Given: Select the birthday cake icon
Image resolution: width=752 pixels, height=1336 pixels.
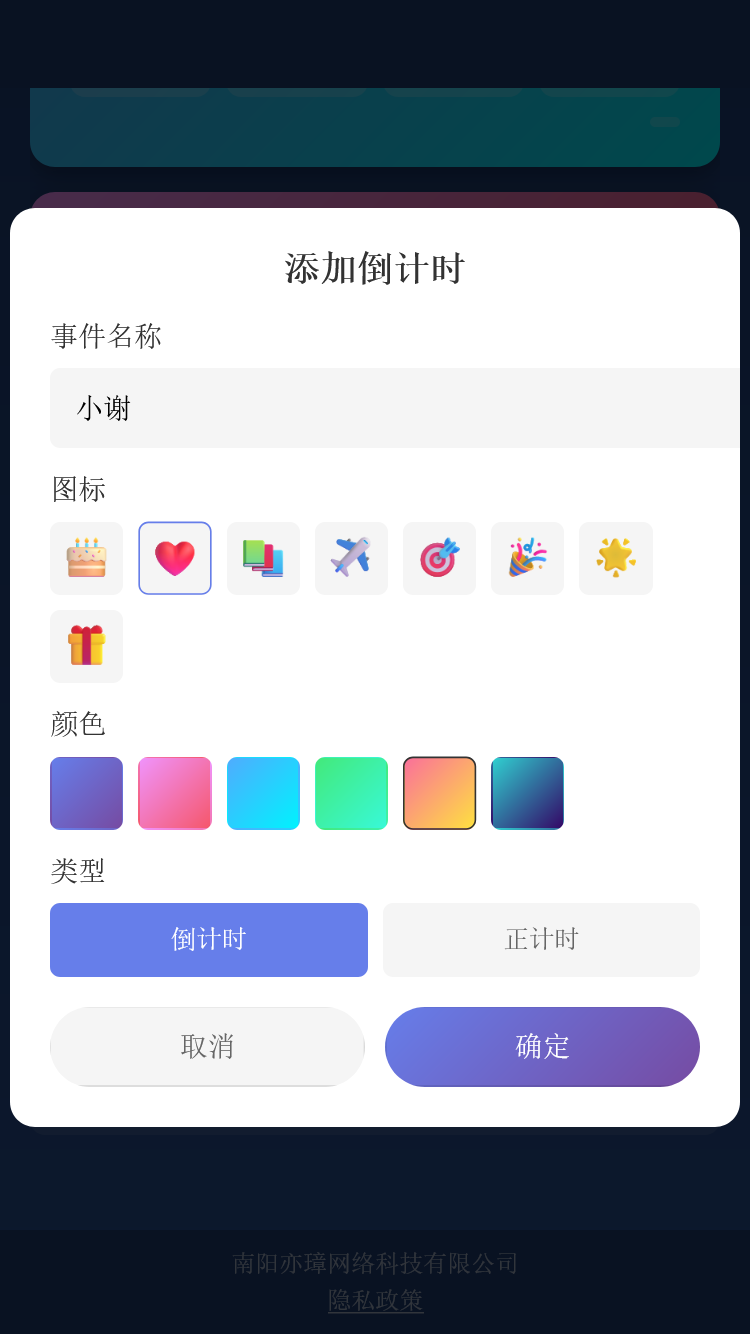Looking at the screenshot, I should click(x=86, y=558).
